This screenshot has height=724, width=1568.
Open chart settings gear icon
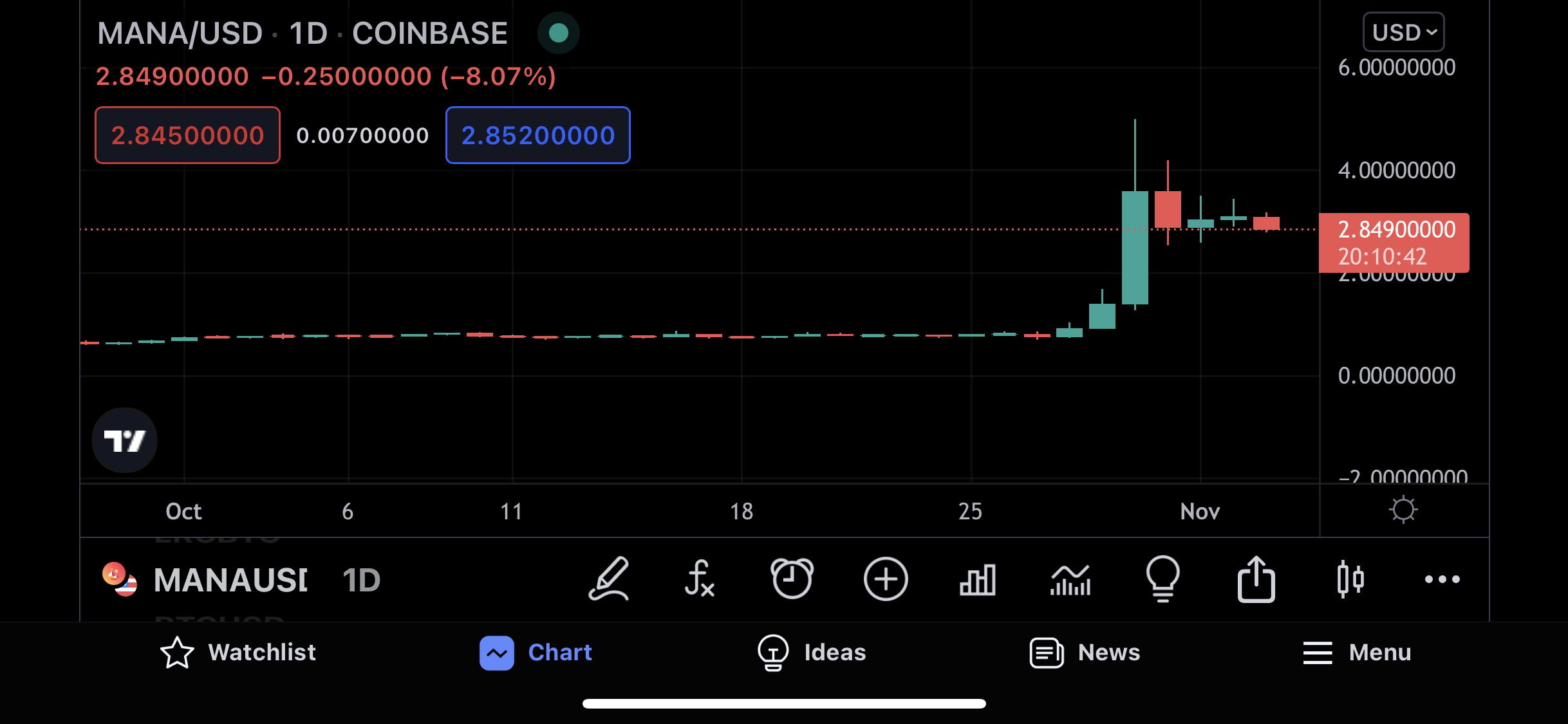[1403, 510]
